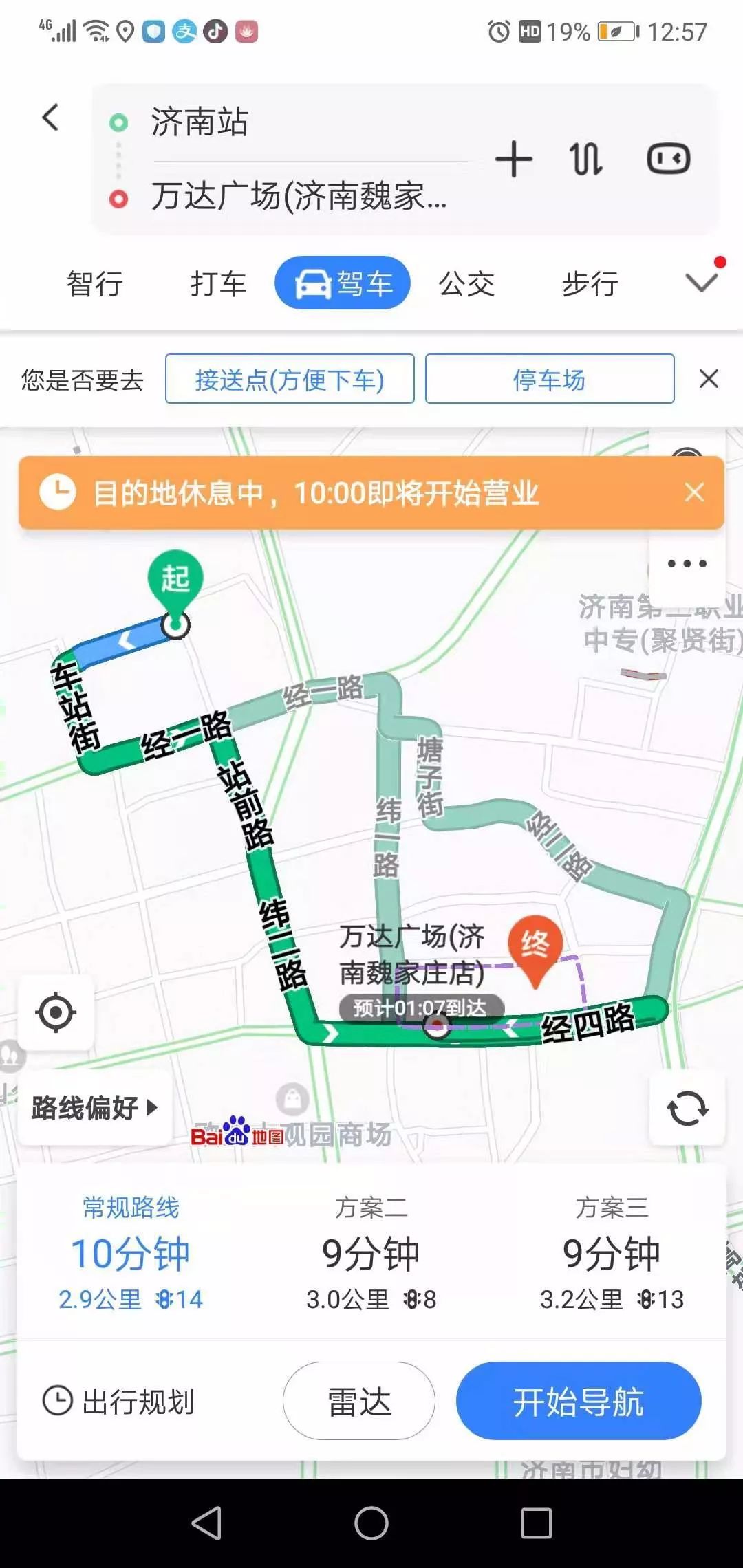Go back using the top-left arrow

[51, 118]
